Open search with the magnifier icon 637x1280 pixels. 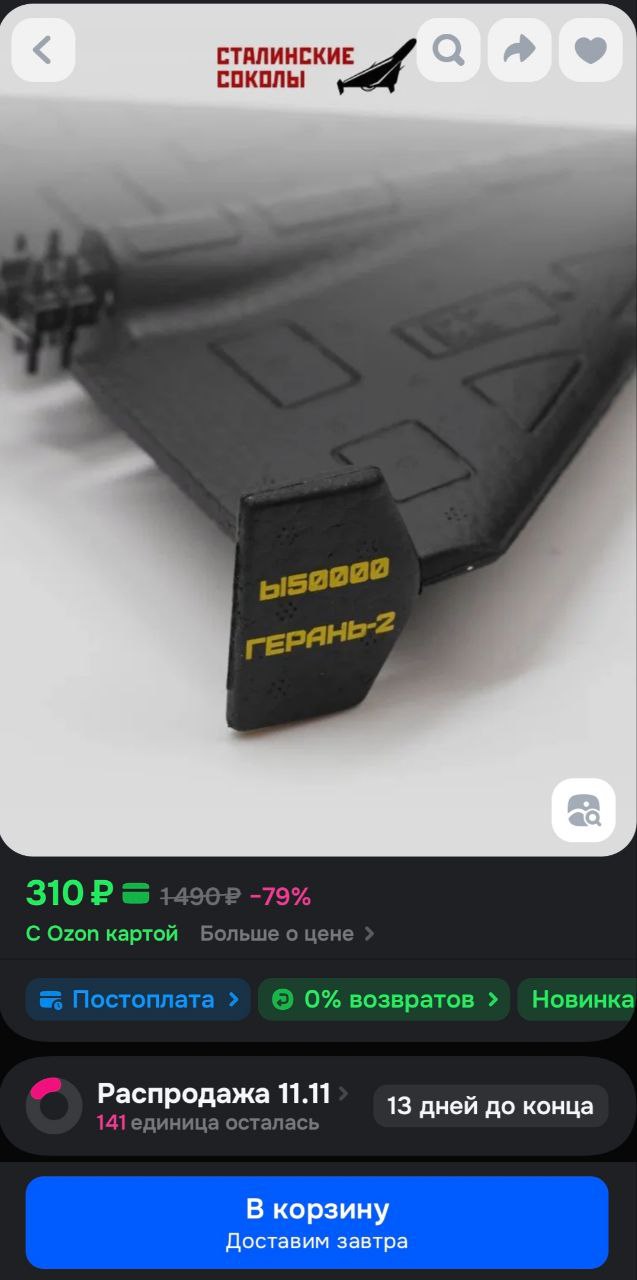(449, 50)
